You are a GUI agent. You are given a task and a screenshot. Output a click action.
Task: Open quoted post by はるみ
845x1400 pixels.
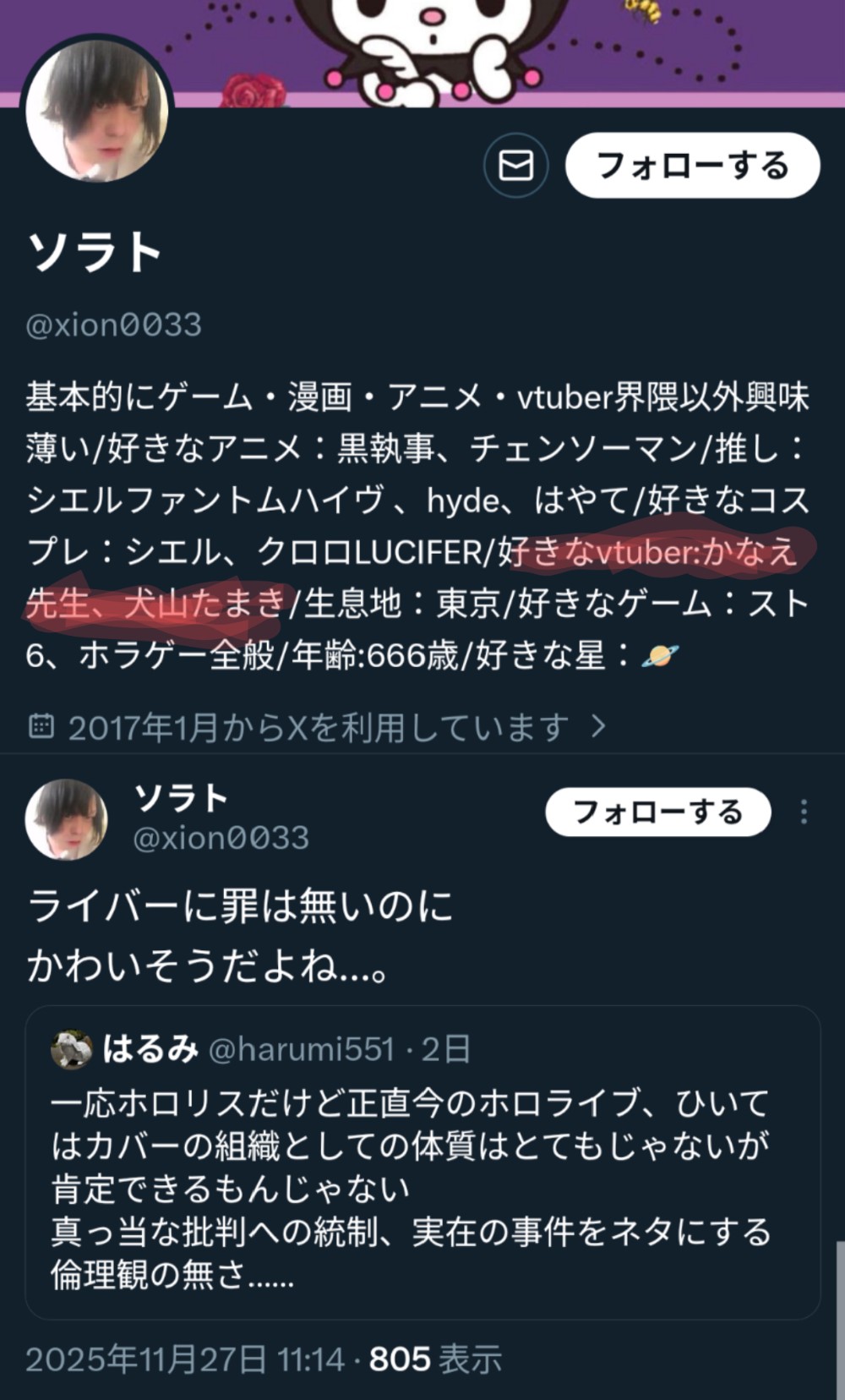point(422,1162)
